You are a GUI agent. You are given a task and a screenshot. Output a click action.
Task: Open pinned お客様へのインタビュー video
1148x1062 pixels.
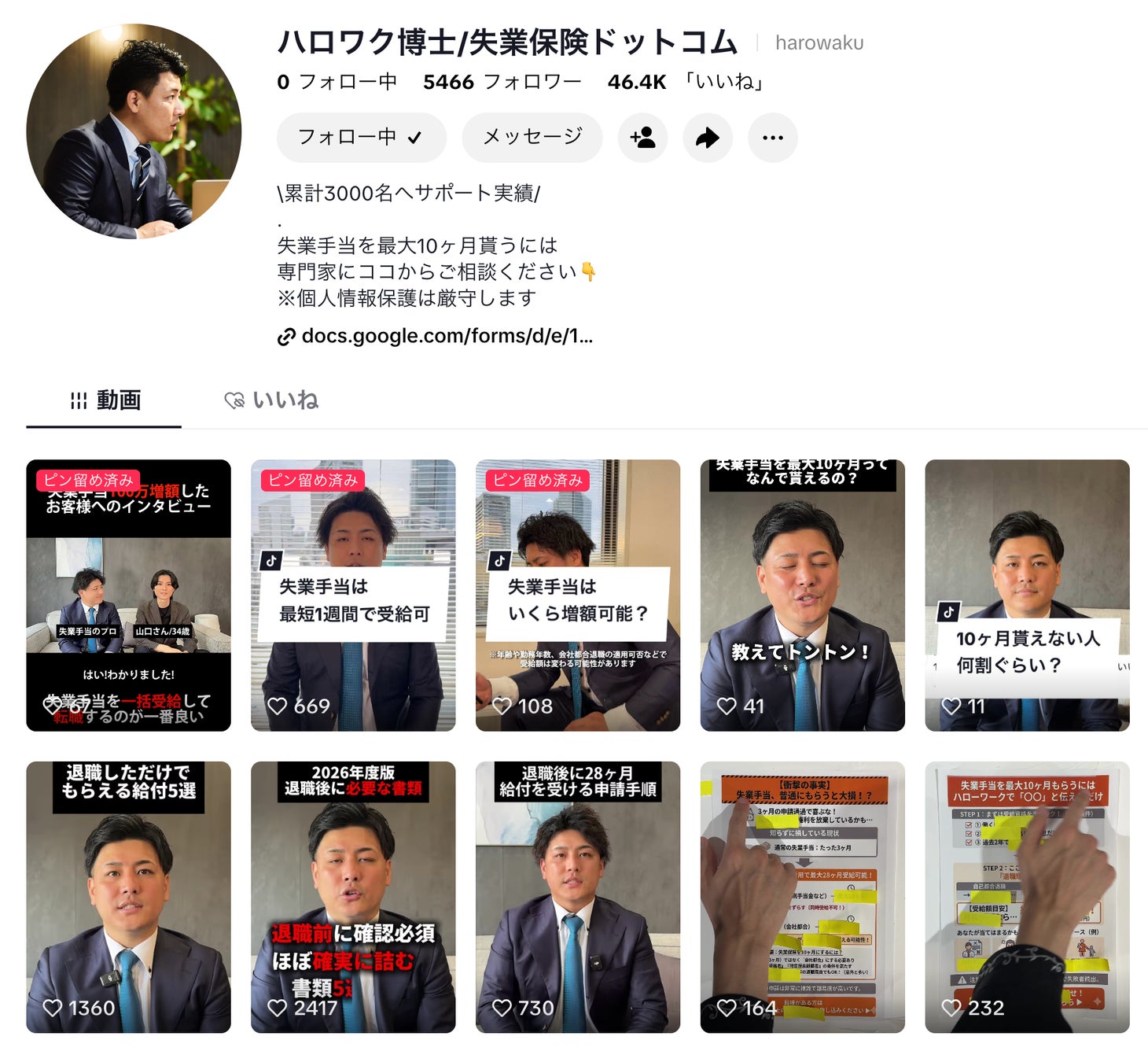click(x=128, y=595)
